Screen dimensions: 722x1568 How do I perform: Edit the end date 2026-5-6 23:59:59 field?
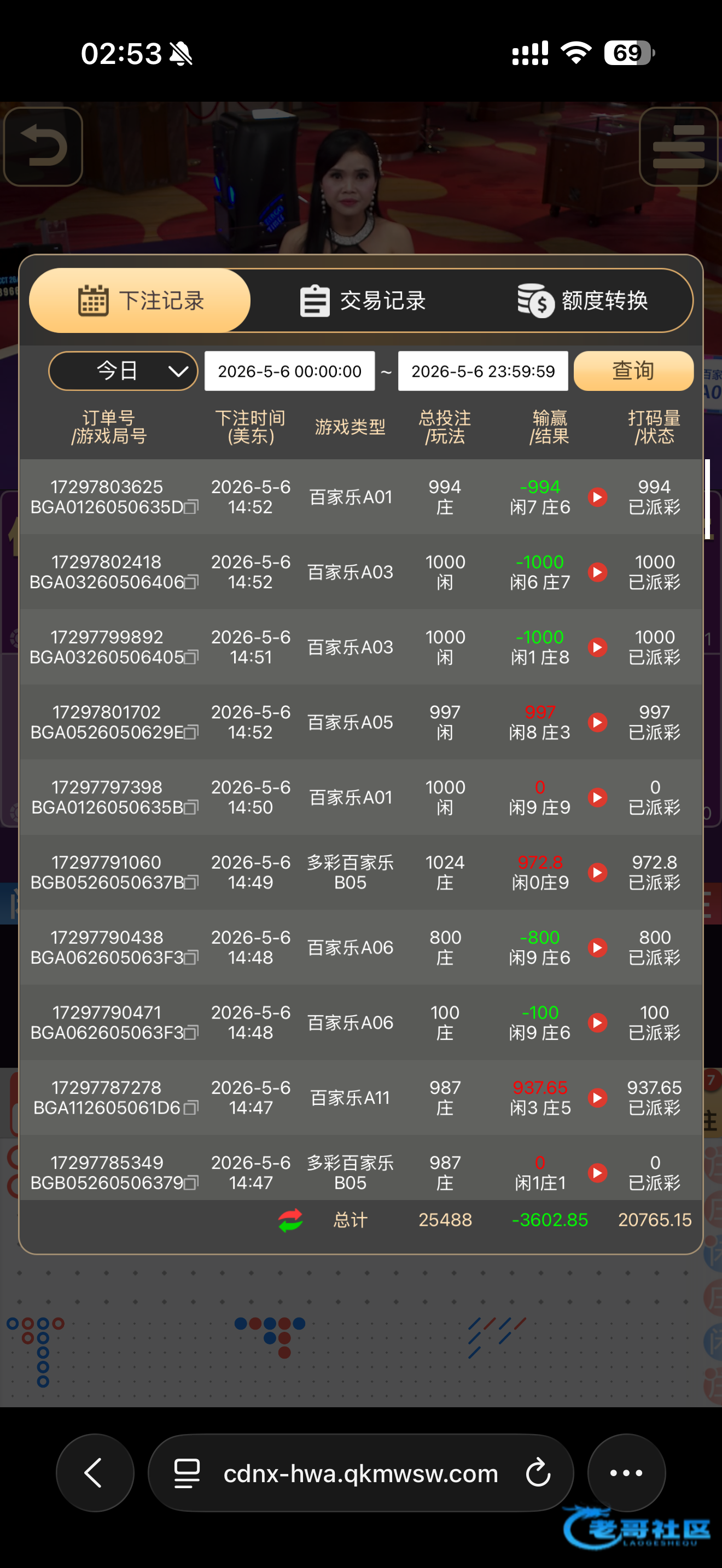483,371
